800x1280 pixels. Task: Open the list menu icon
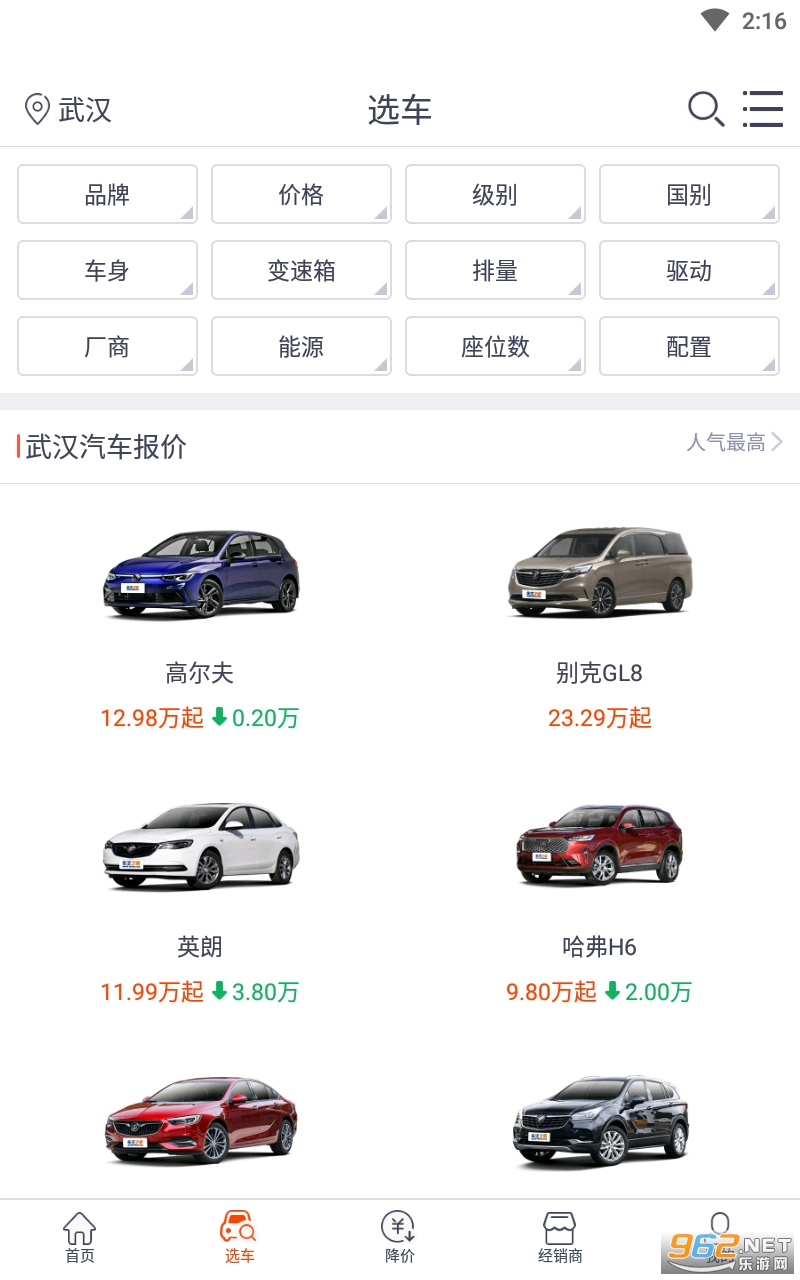click(762, 109)
